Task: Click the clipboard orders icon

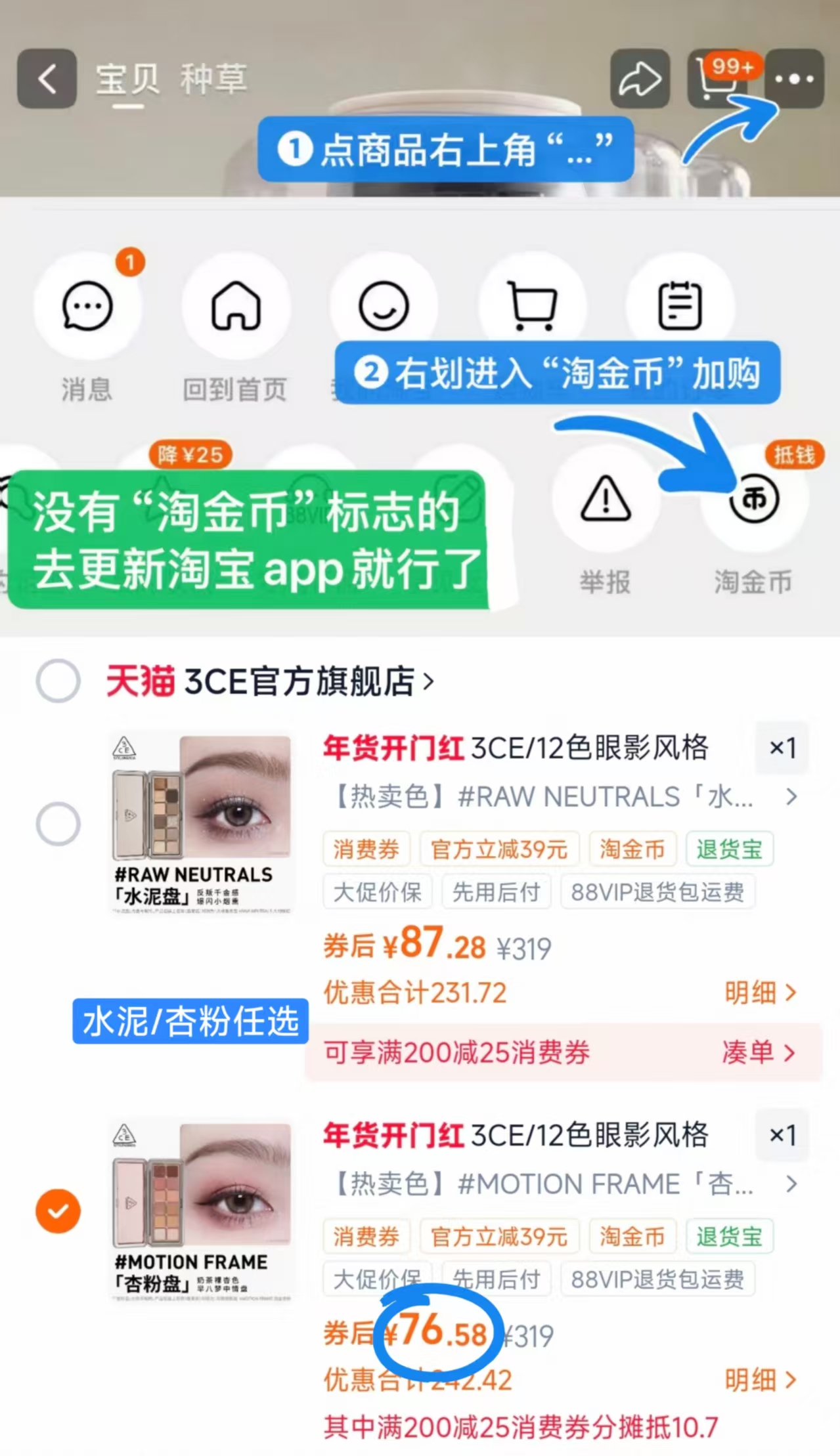Action: (682, 306)
